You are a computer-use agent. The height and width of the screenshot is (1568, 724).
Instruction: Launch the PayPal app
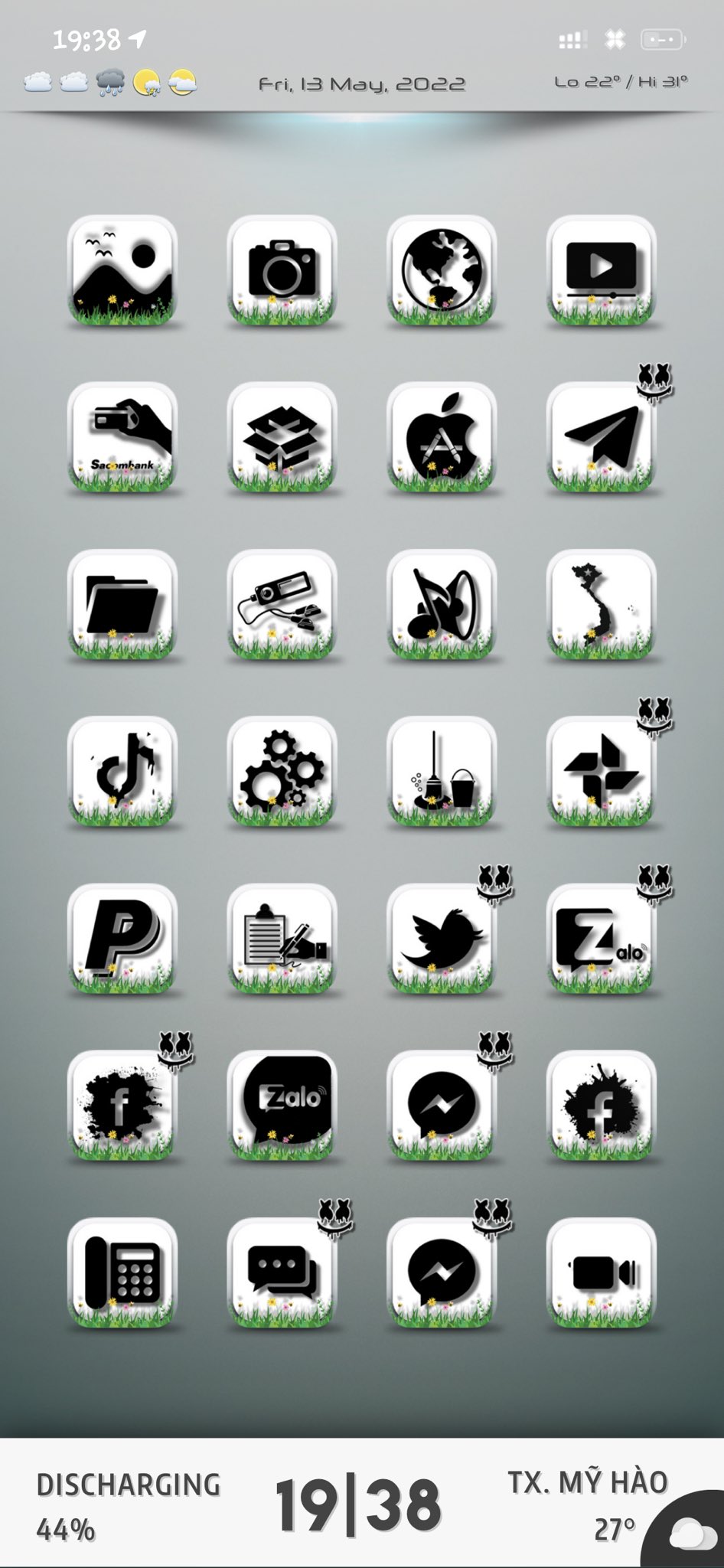[x=122, y=939]
